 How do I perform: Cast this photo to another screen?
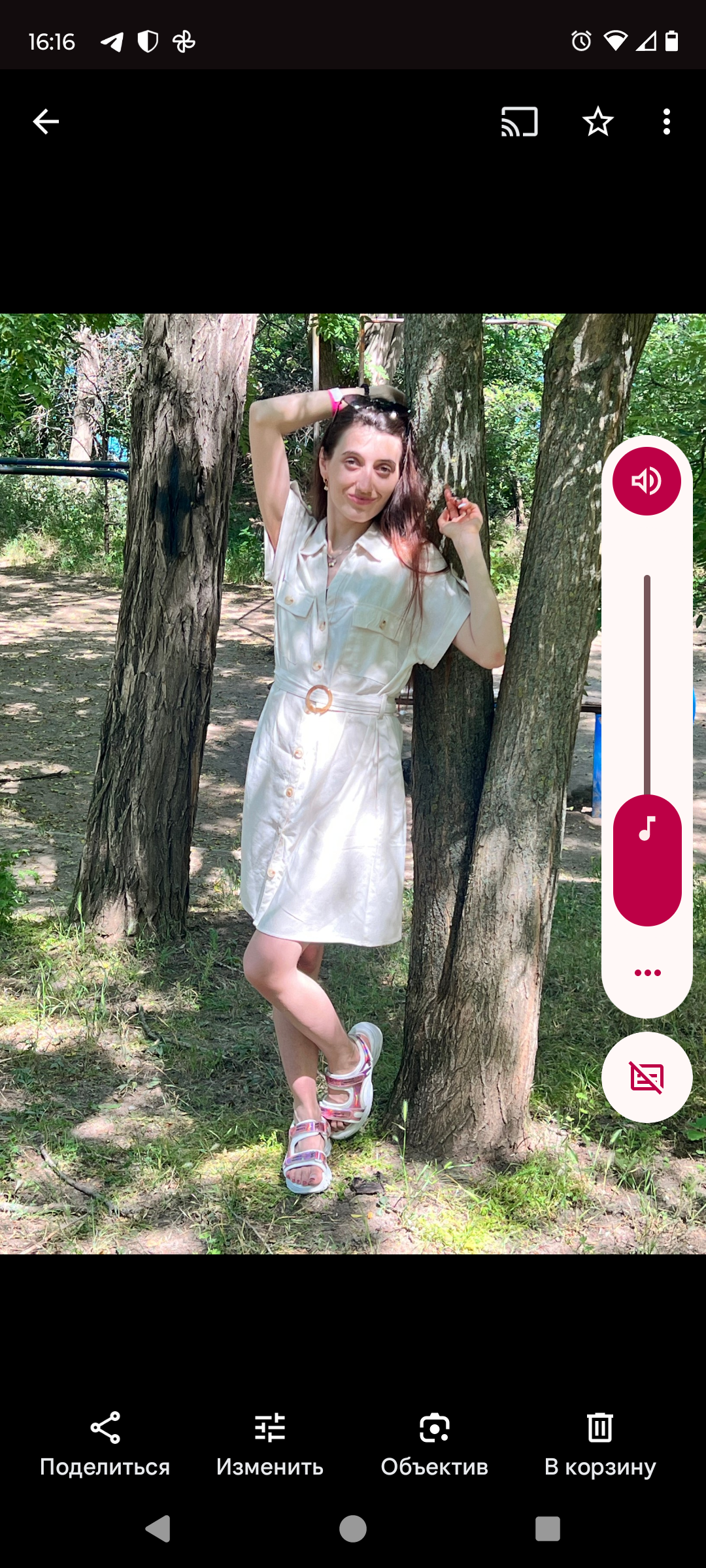tap(519, 122)
